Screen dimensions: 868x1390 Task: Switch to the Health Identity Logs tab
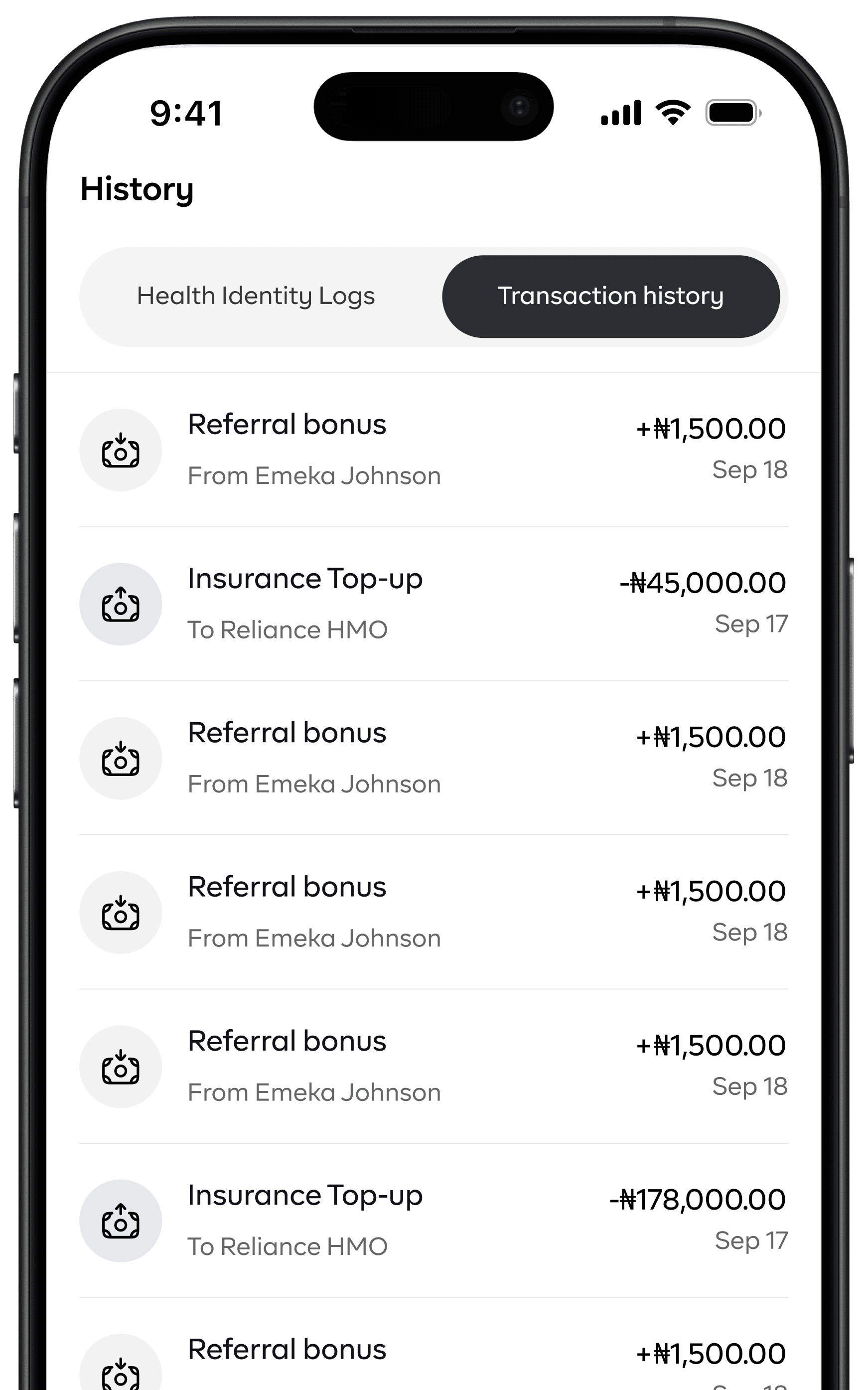(256, 296)
